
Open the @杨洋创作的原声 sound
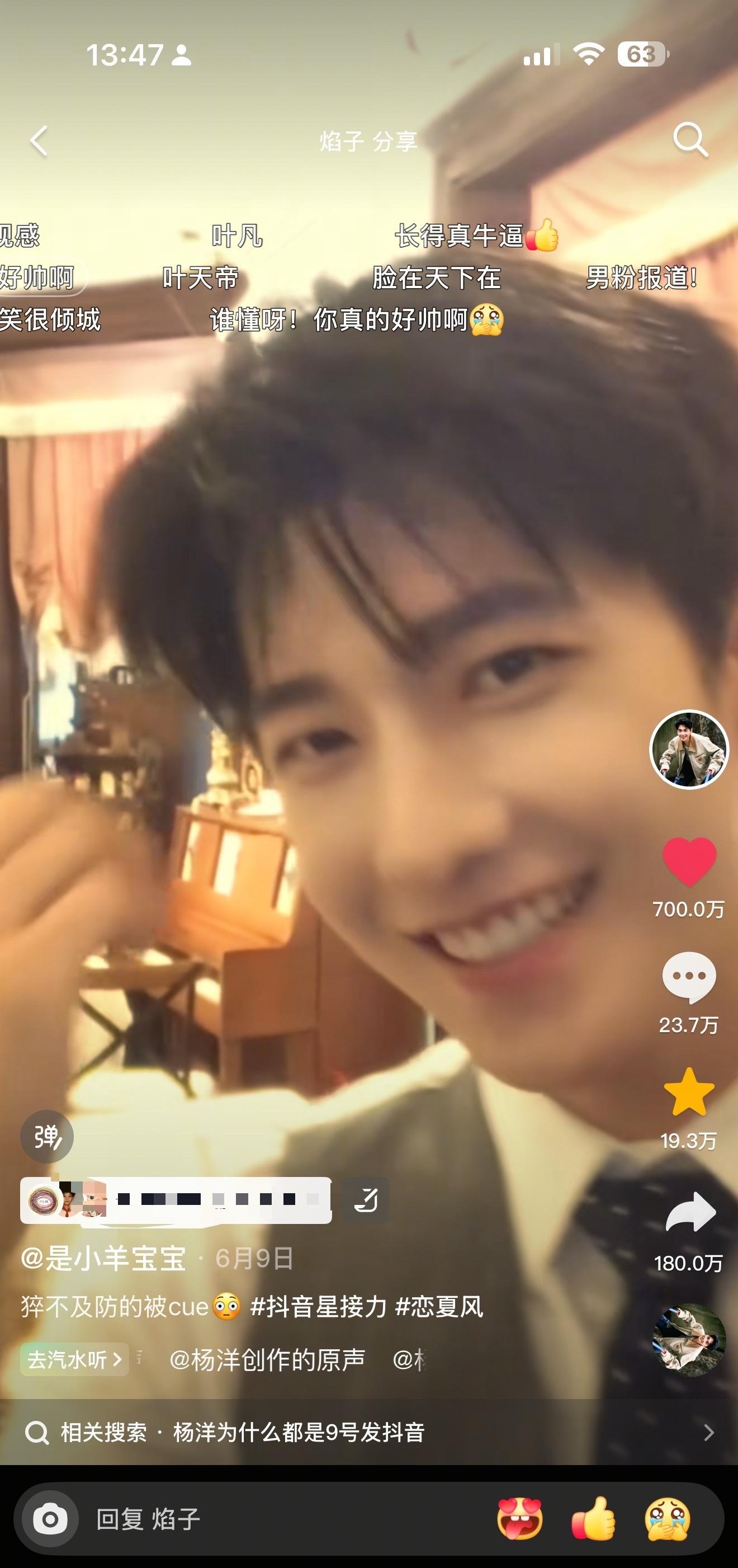[267, 1359]
